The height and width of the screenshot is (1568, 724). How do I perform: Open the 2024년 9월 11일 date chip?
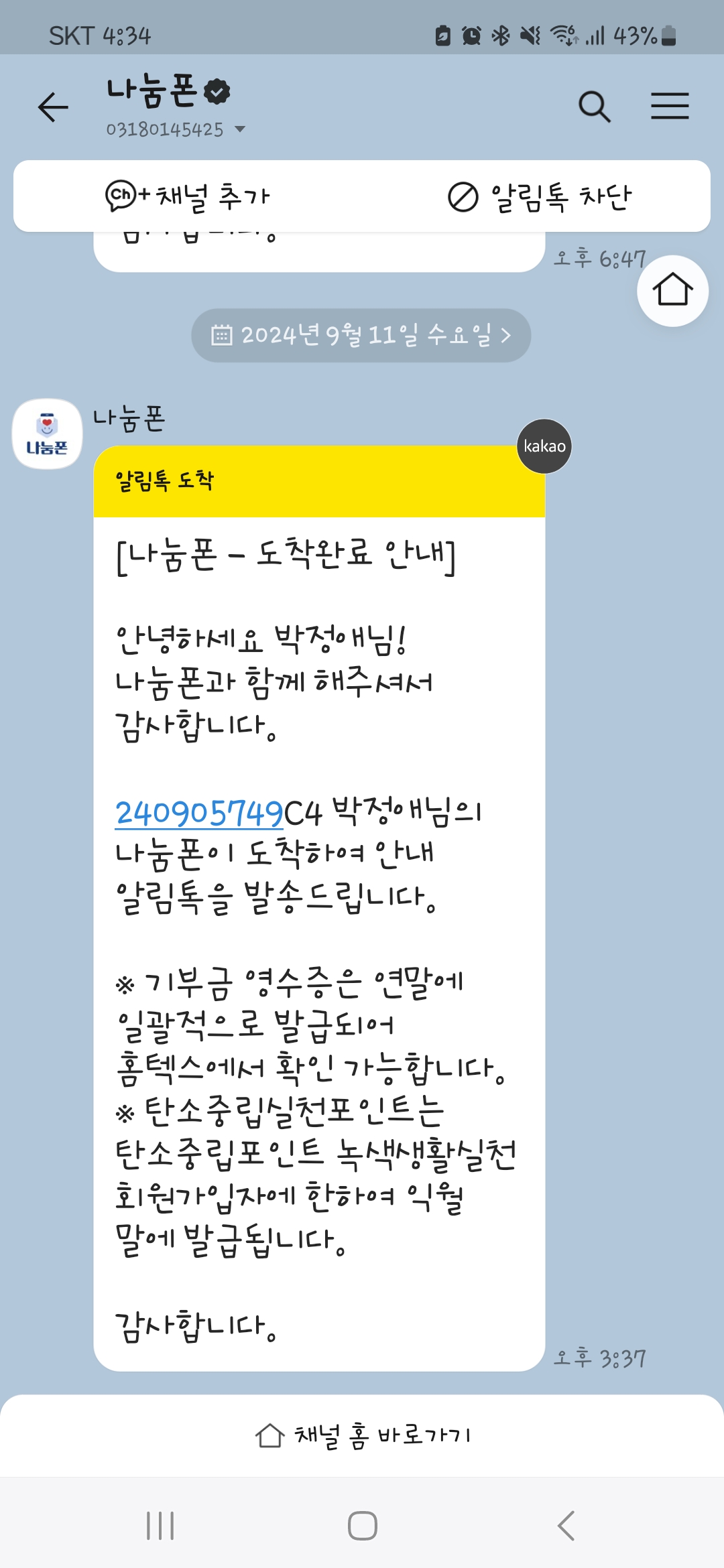pyautogui.click(x=361, y=335)
